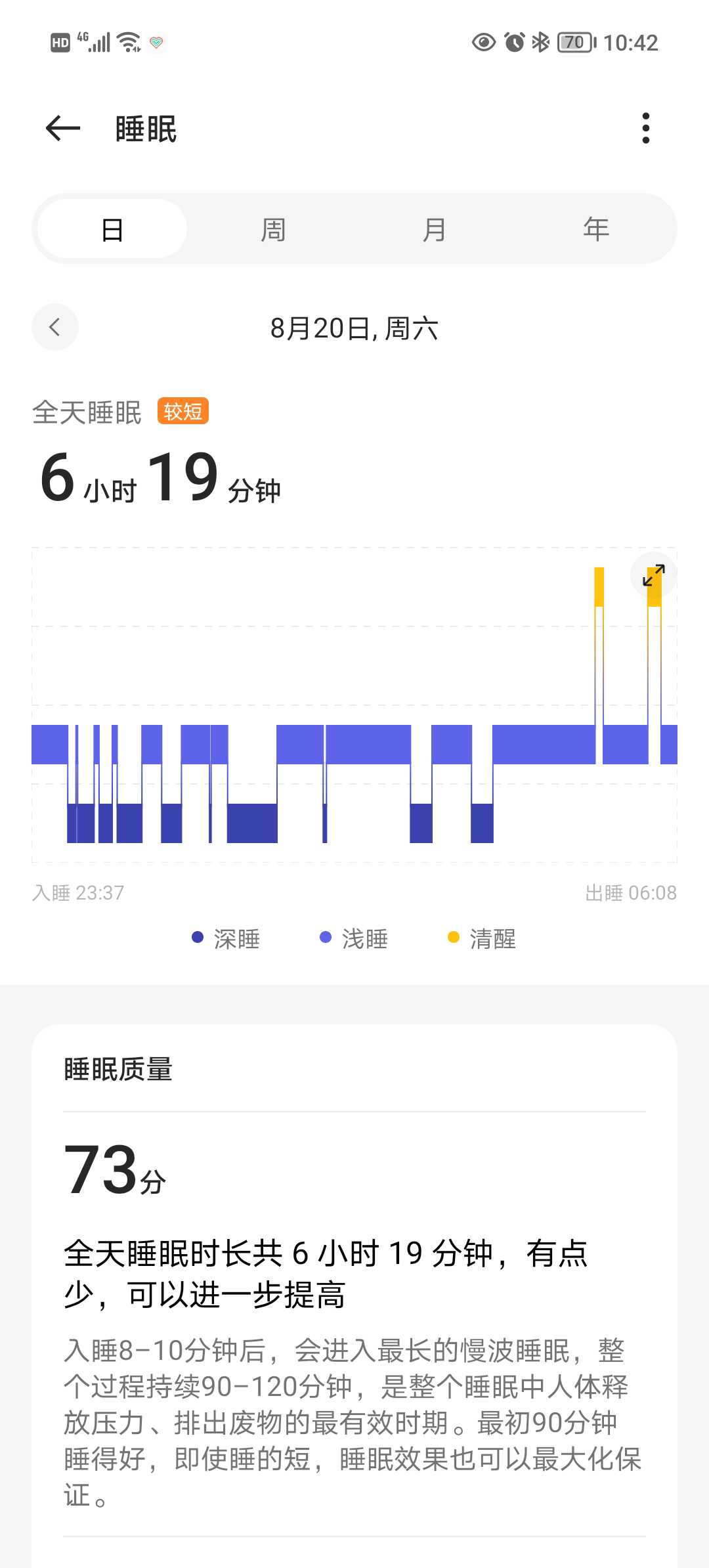Image resolution: width=709 pixels, height=1568 pixels.
Task: Go back from the 睡眠 screen
Action: tap(63, 128)
